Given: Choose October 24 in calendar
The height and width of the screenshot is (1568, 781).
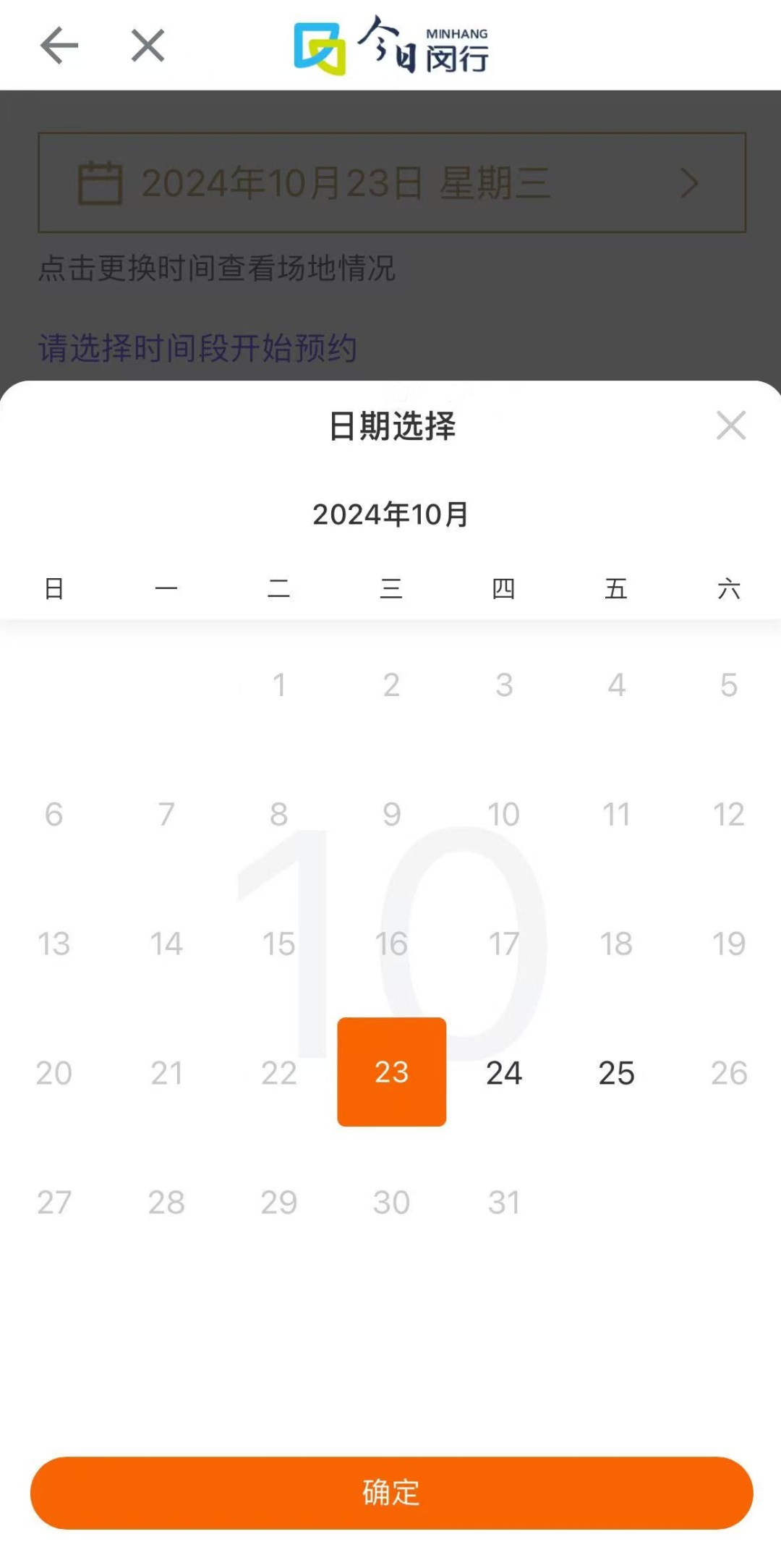Looking at the screenshot, I should (504, 1072).
